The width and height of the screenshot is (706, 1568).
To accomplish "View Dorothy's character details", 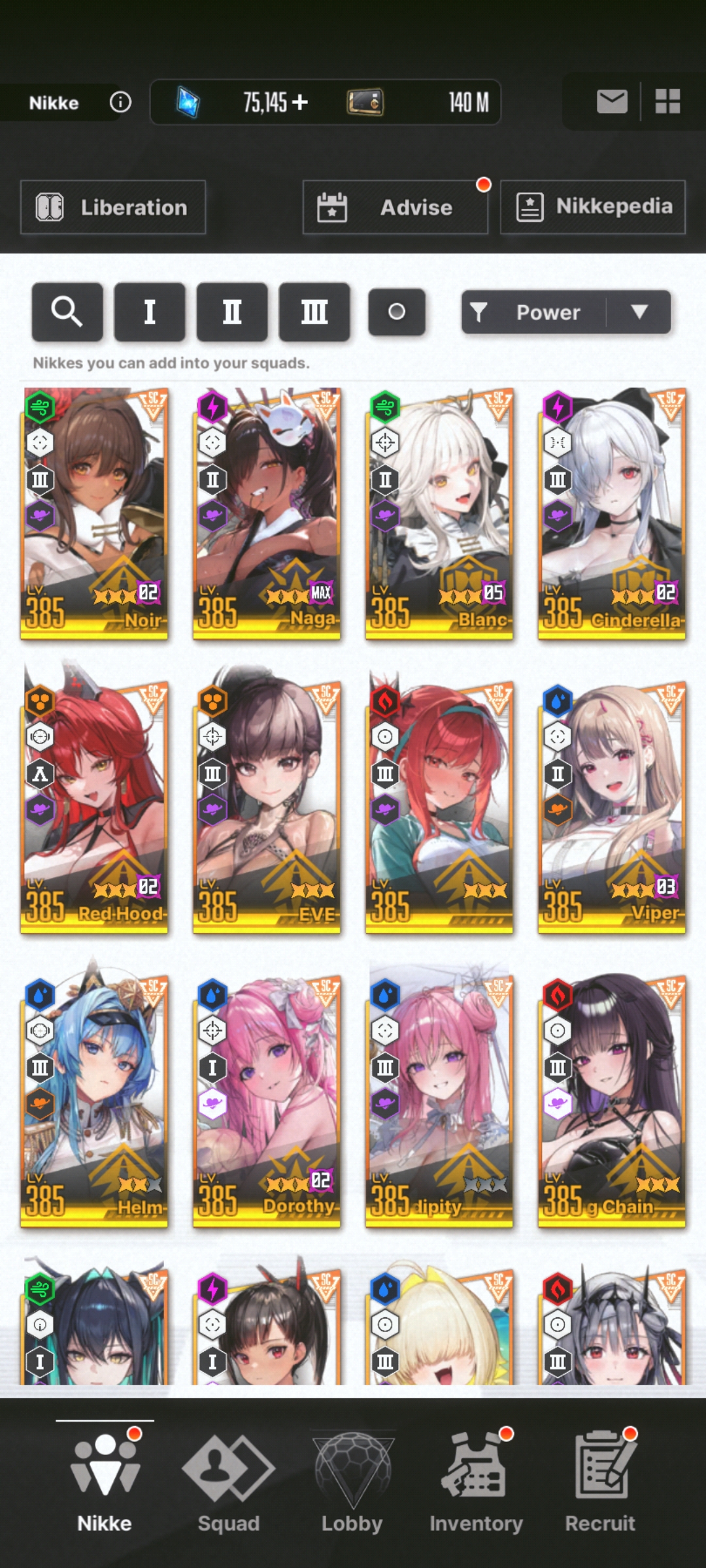I will 267,1101.
